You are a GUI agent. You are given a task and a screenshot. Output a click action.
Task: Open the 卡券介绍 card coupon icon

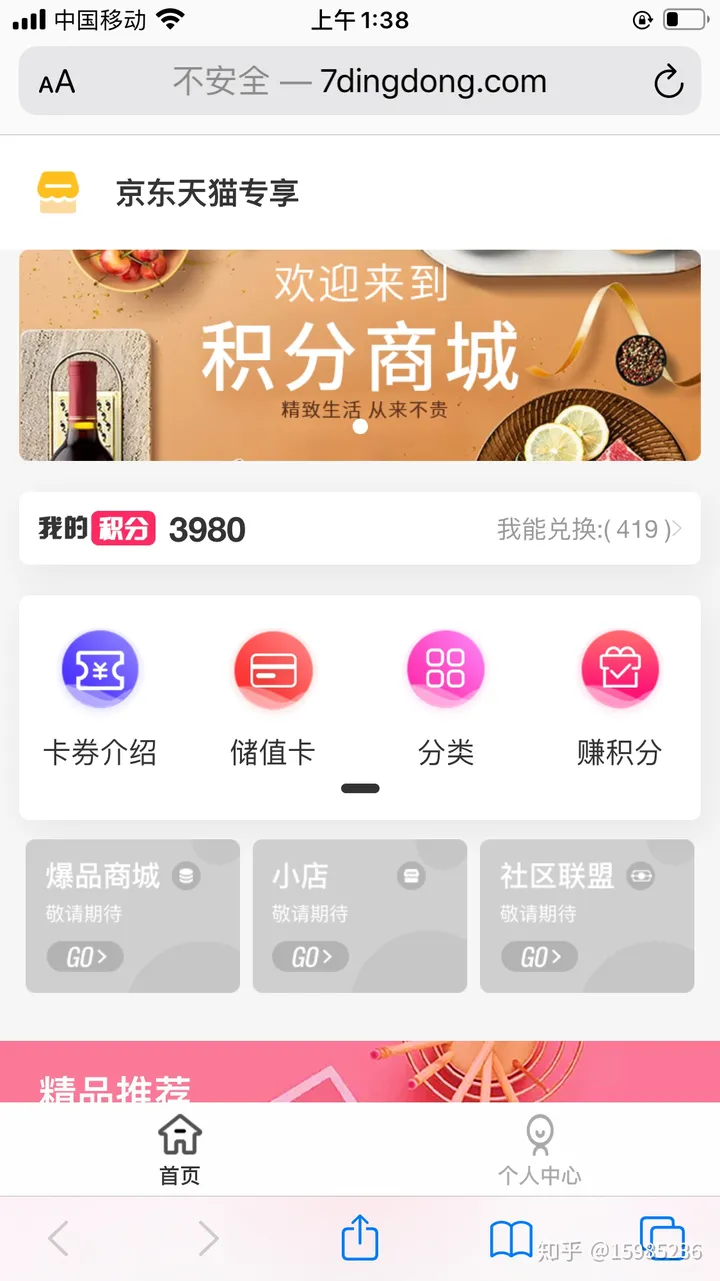pos(100,669)
